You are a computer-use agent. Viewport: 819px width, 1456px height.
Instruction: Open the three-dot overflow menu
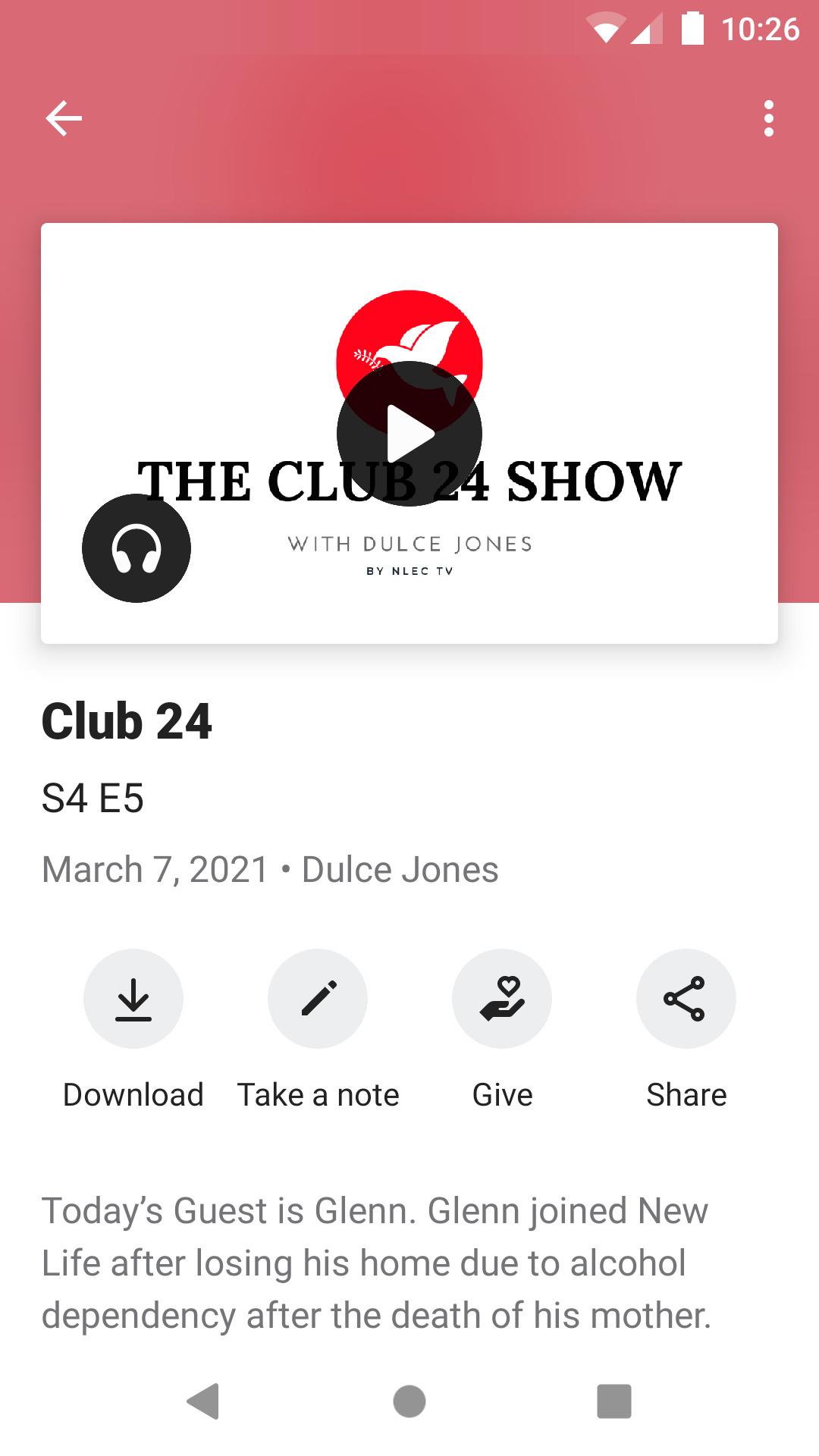coord(769,118)
